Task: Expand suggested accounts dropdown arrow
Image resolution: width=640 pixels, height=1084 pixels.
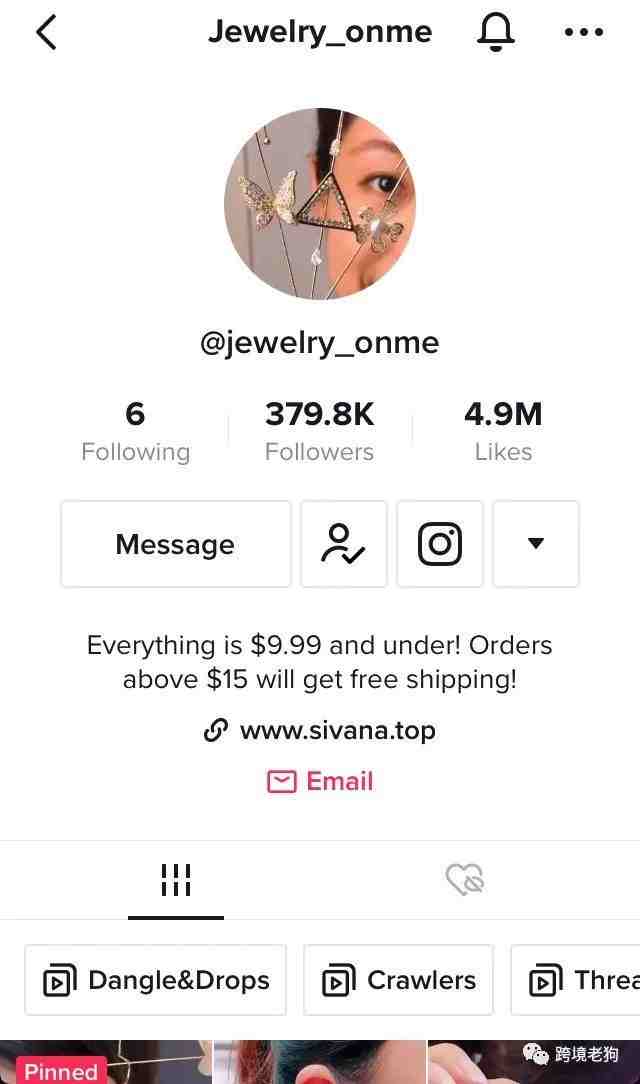Action: tap(535, 544)
